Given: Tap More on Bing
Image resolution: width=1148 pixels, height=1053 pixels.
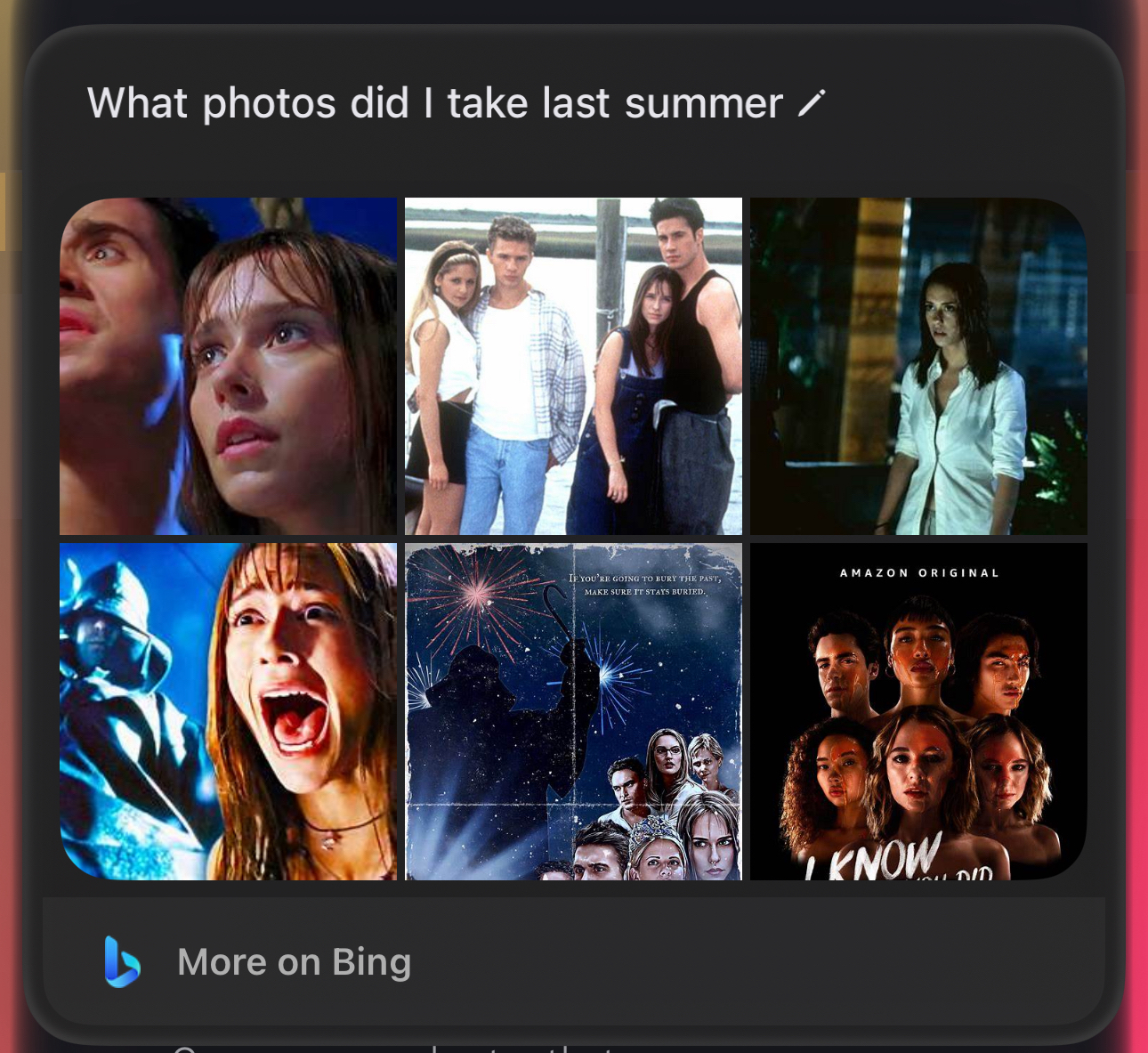Looking at the screenshot, I should point(294,962).
